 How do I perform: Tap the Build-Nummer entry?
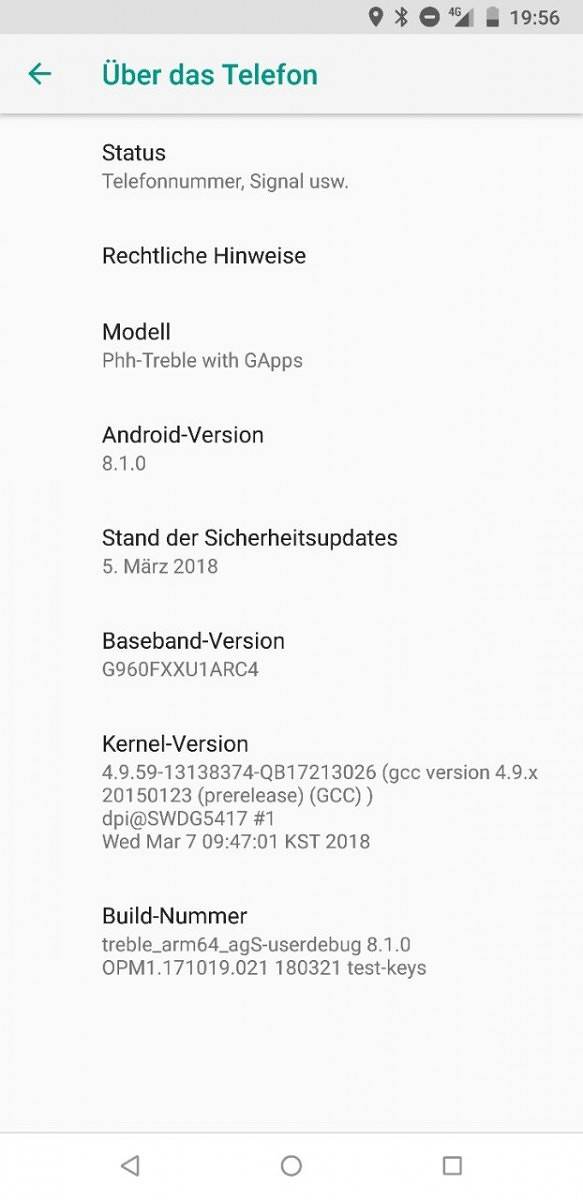click(x=291, y=941)
